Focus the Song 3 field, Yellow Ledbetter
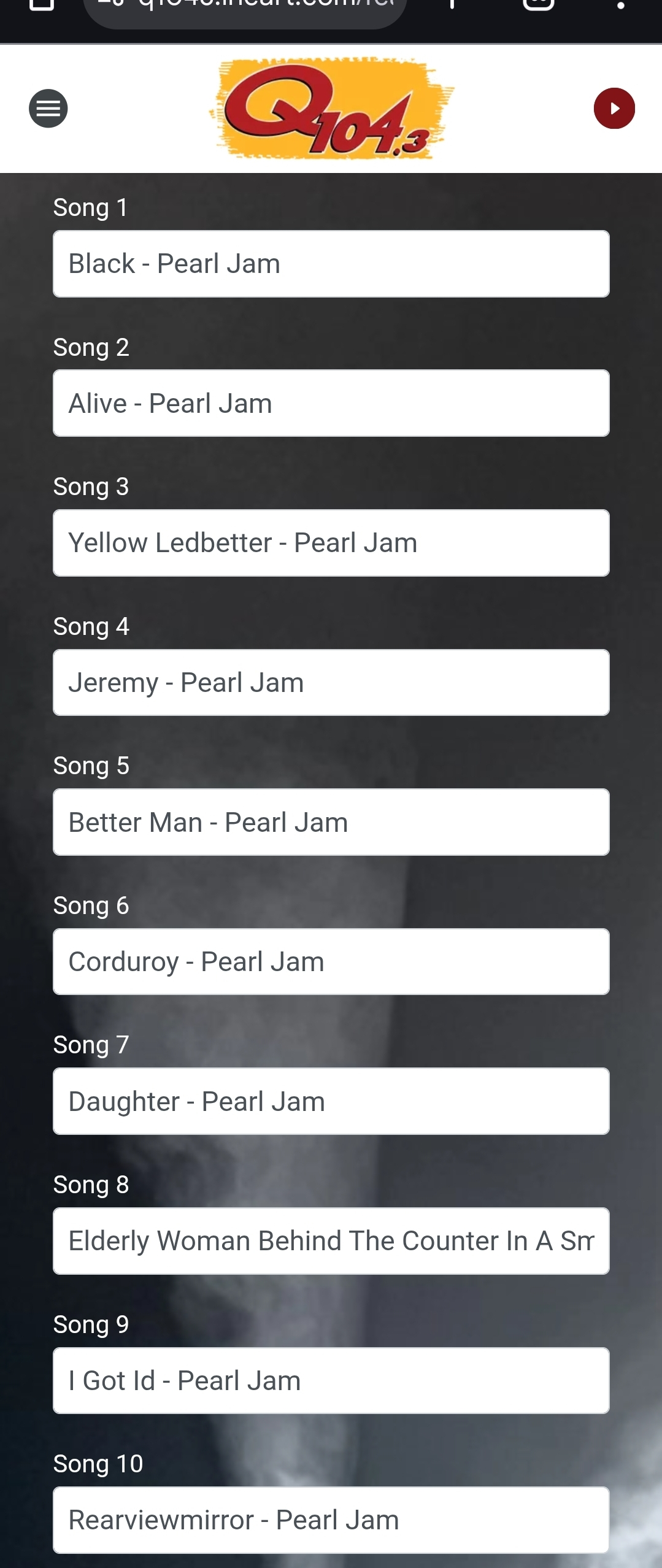Viewport: 662px width, 1568px height. coord(331,543)
